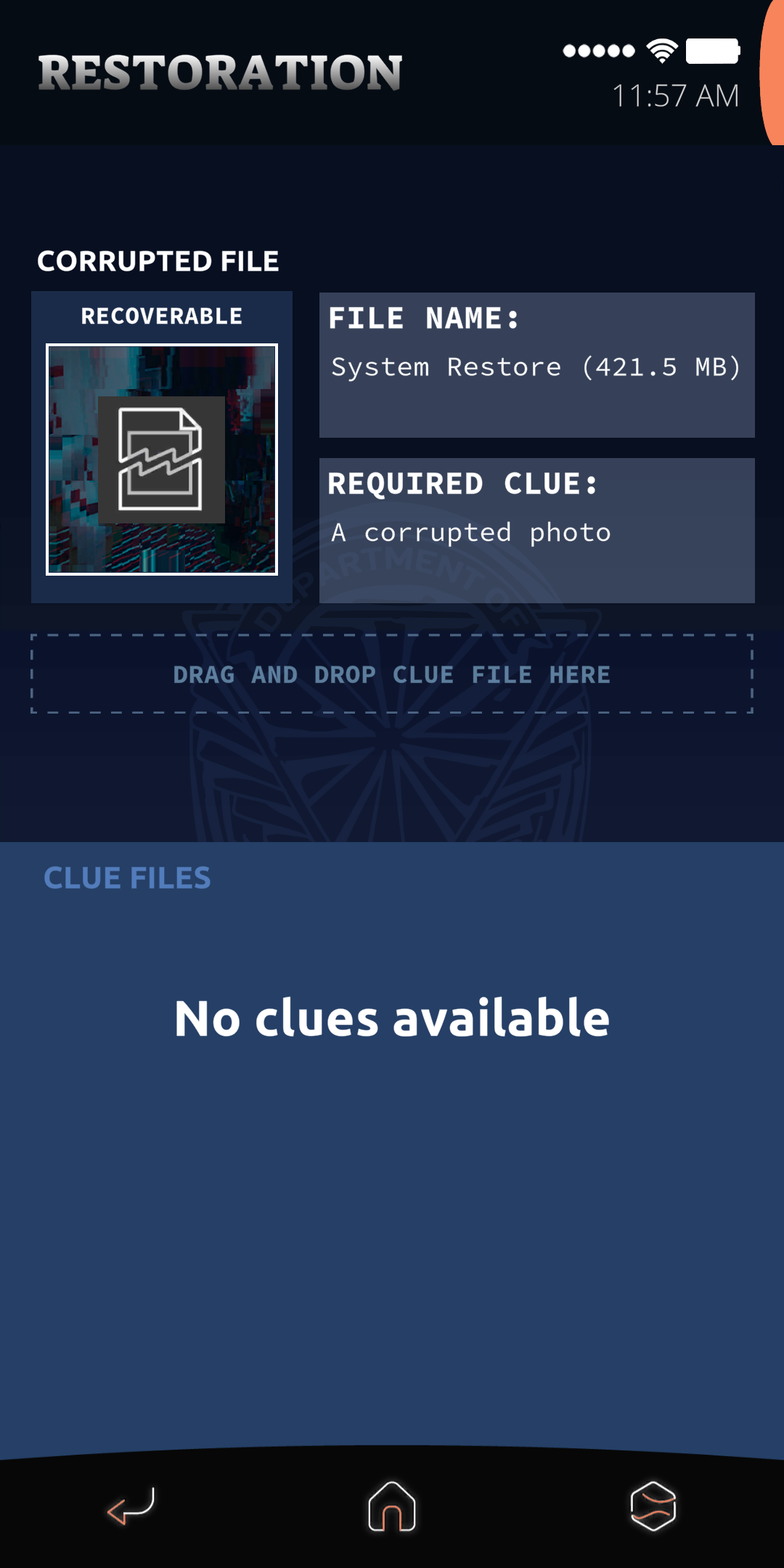Tap the clue file drop zone

tap(392, 674)
